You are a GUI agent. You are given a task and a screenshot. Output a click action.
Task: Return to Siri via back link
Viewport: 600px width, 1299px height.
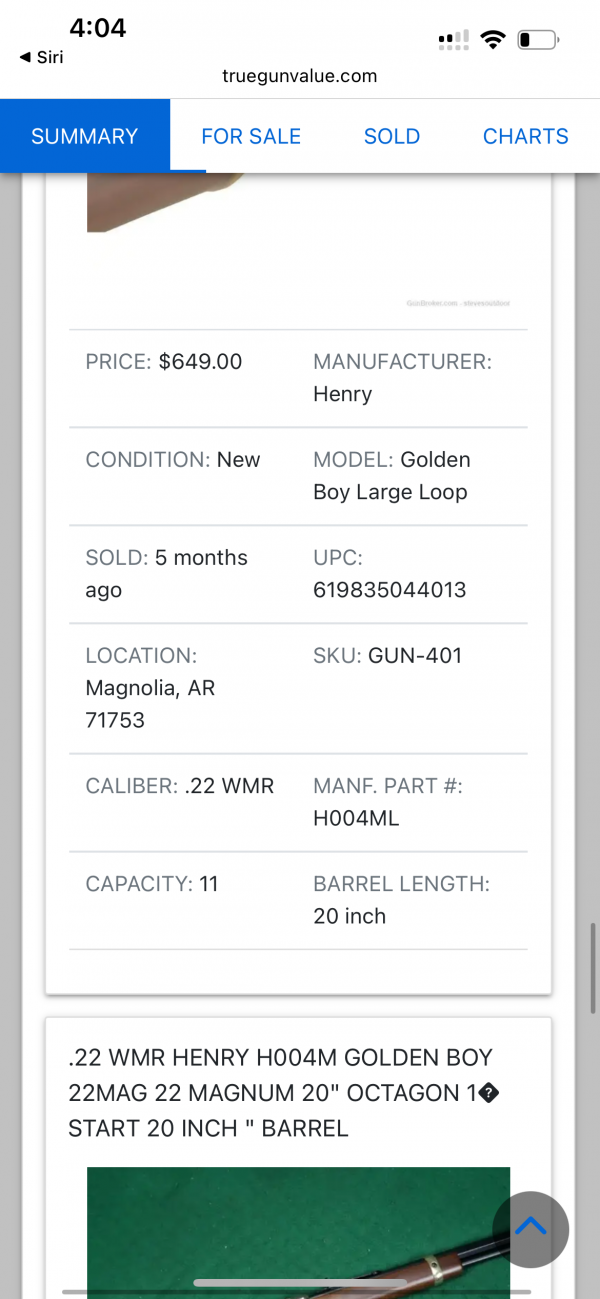point(41,57)
